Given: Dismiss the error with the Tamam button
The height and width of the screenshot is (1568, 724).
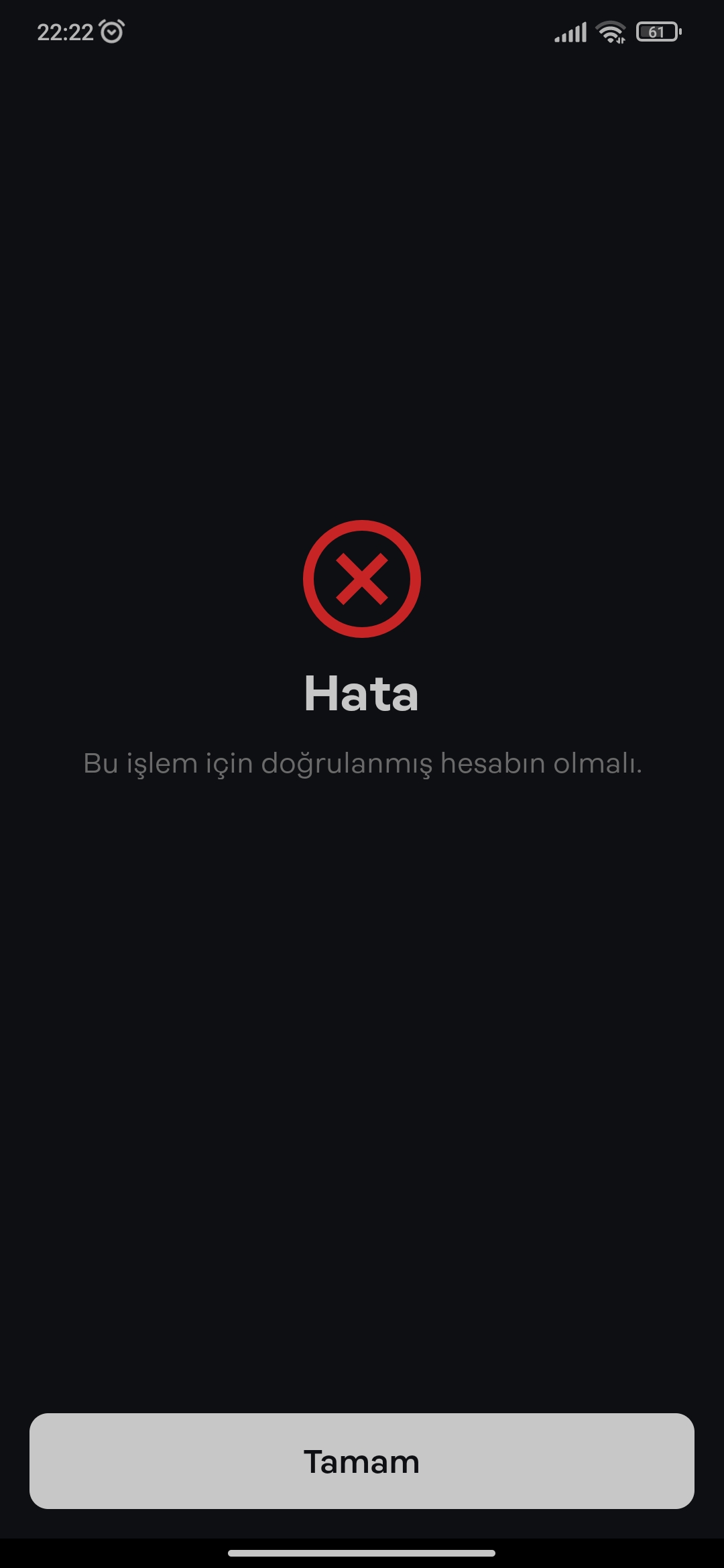Looking at the screenshot, I should pos(362,1461).
